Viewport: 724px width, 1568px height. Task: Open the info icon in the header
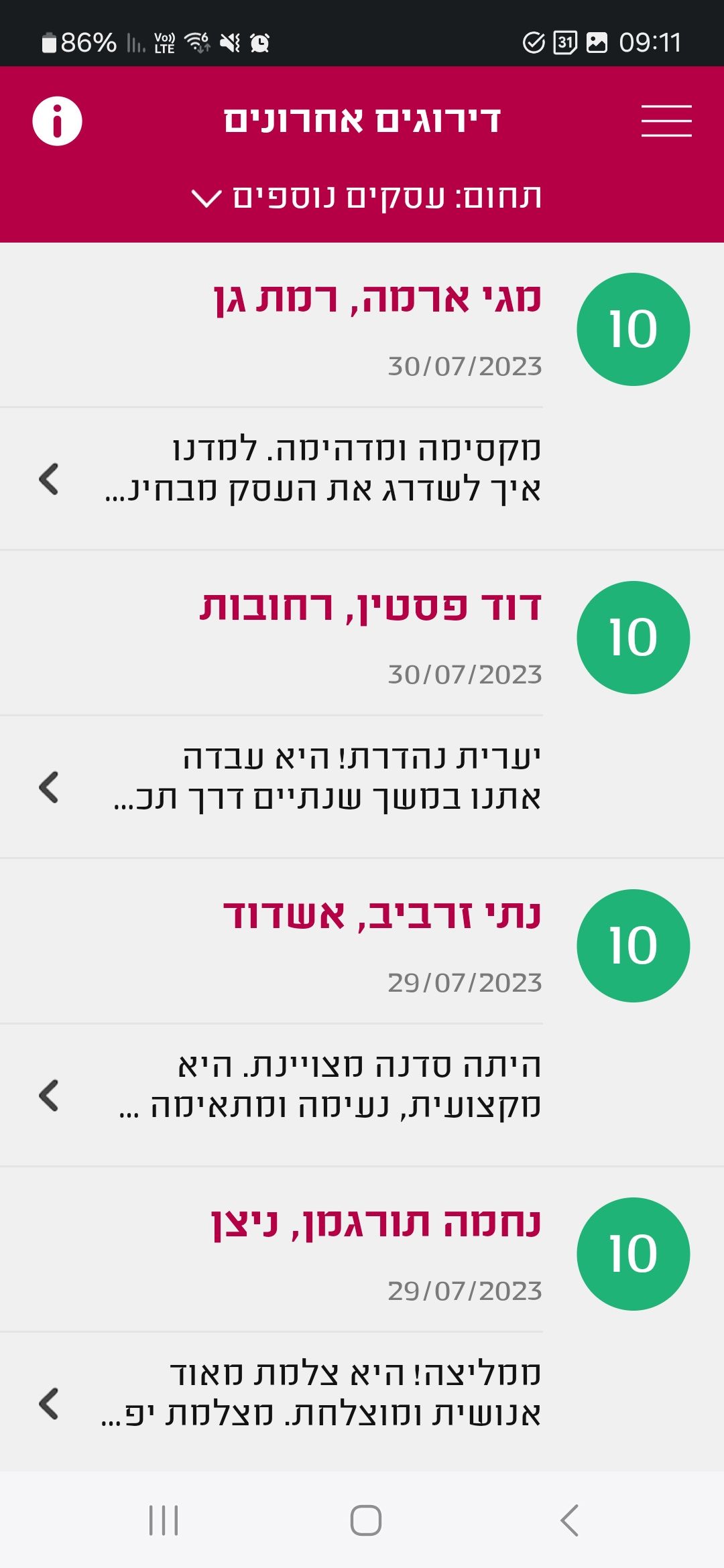58,121
